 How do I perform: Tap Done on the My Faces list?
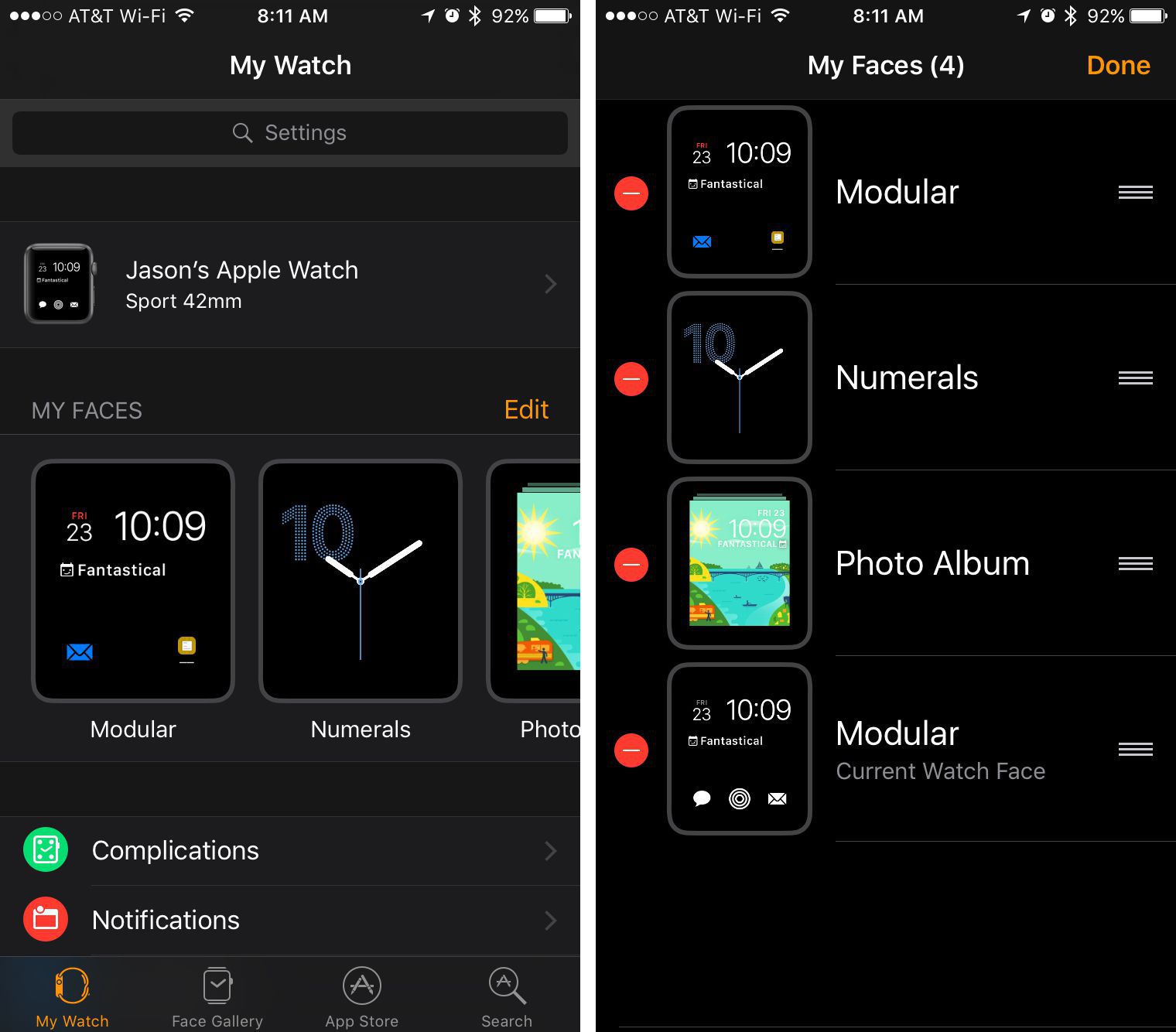(x=1118, y=66)
